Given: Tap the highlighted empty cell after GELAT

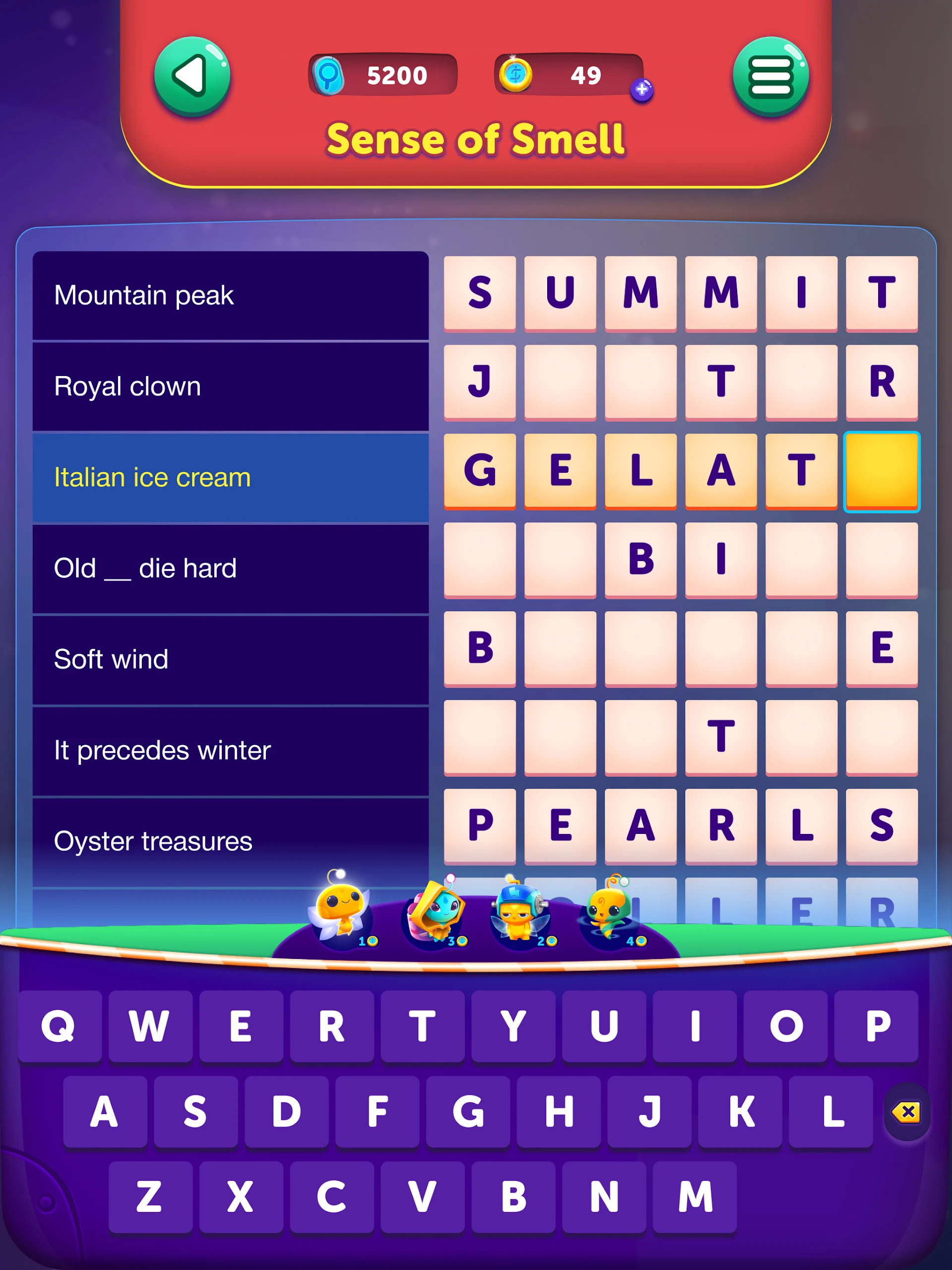Looking at the screenshot, I should (882, 471).
